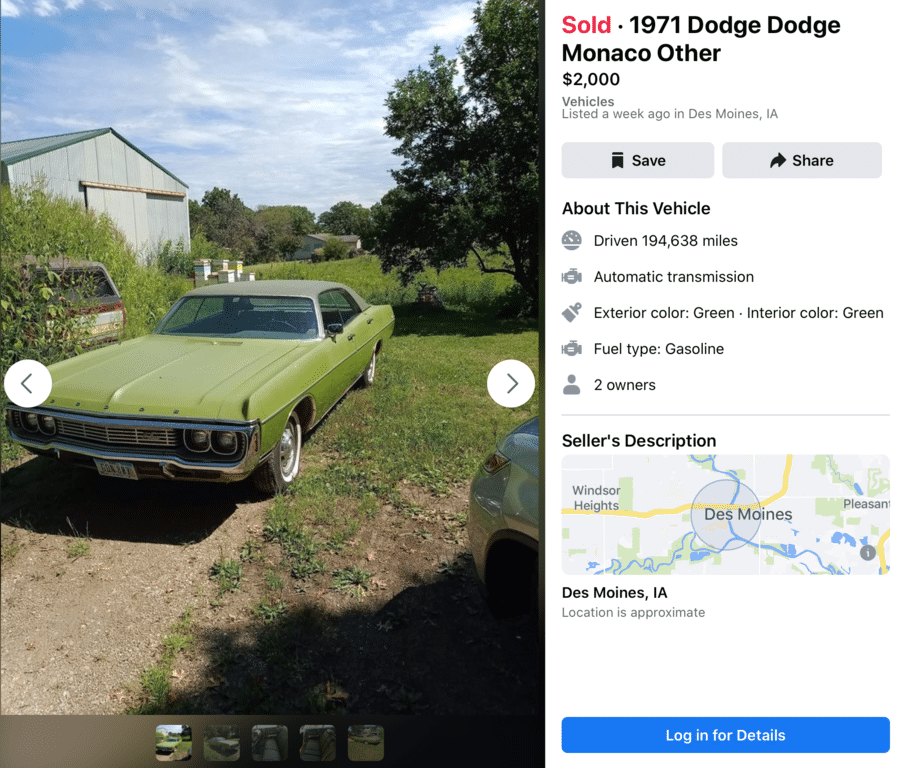Advance to the next photo with right arrow
900x768 pixels.
click(511, 383)
